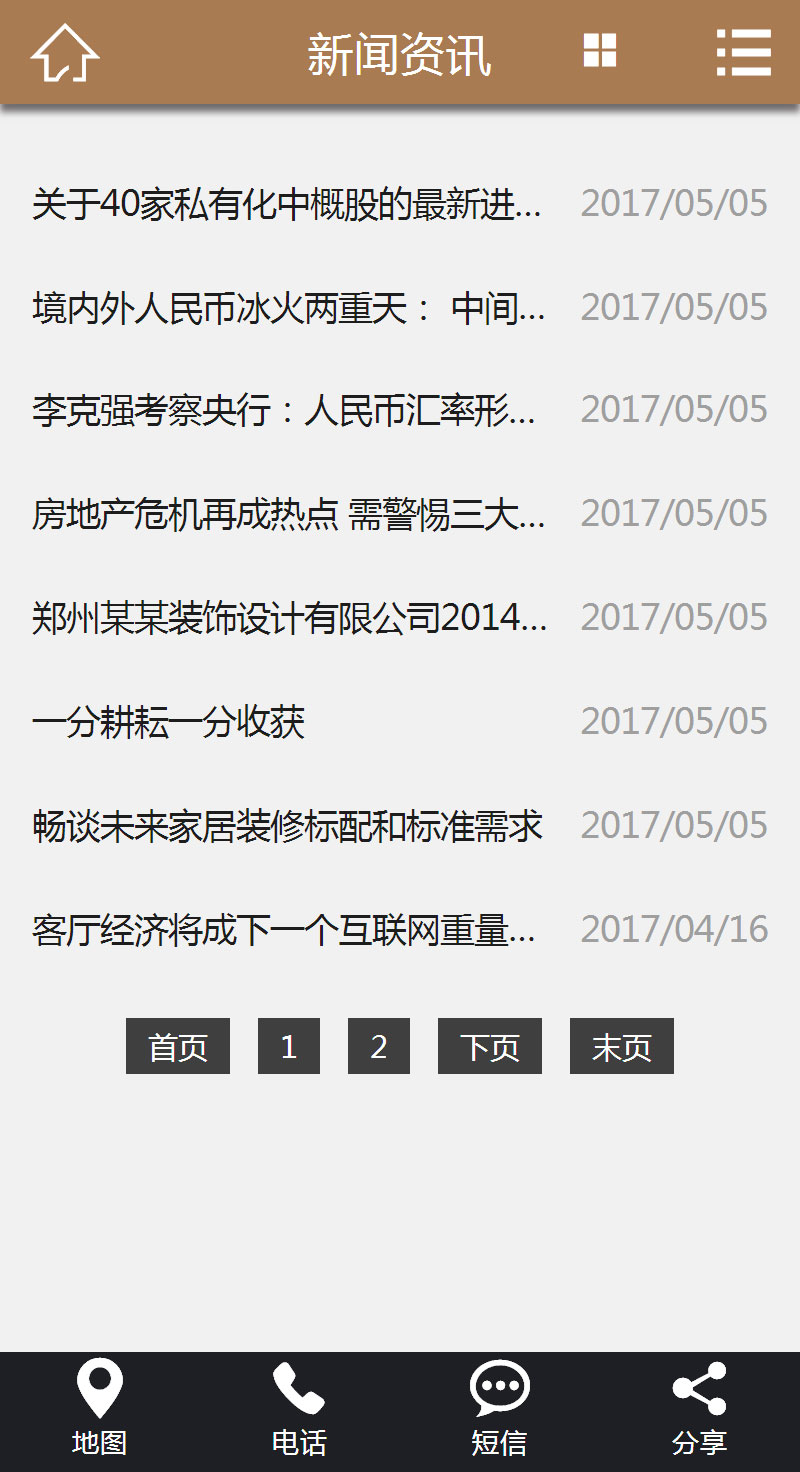Select page 1 in pagination
800x1472 pixels.
coord(289,1046)
